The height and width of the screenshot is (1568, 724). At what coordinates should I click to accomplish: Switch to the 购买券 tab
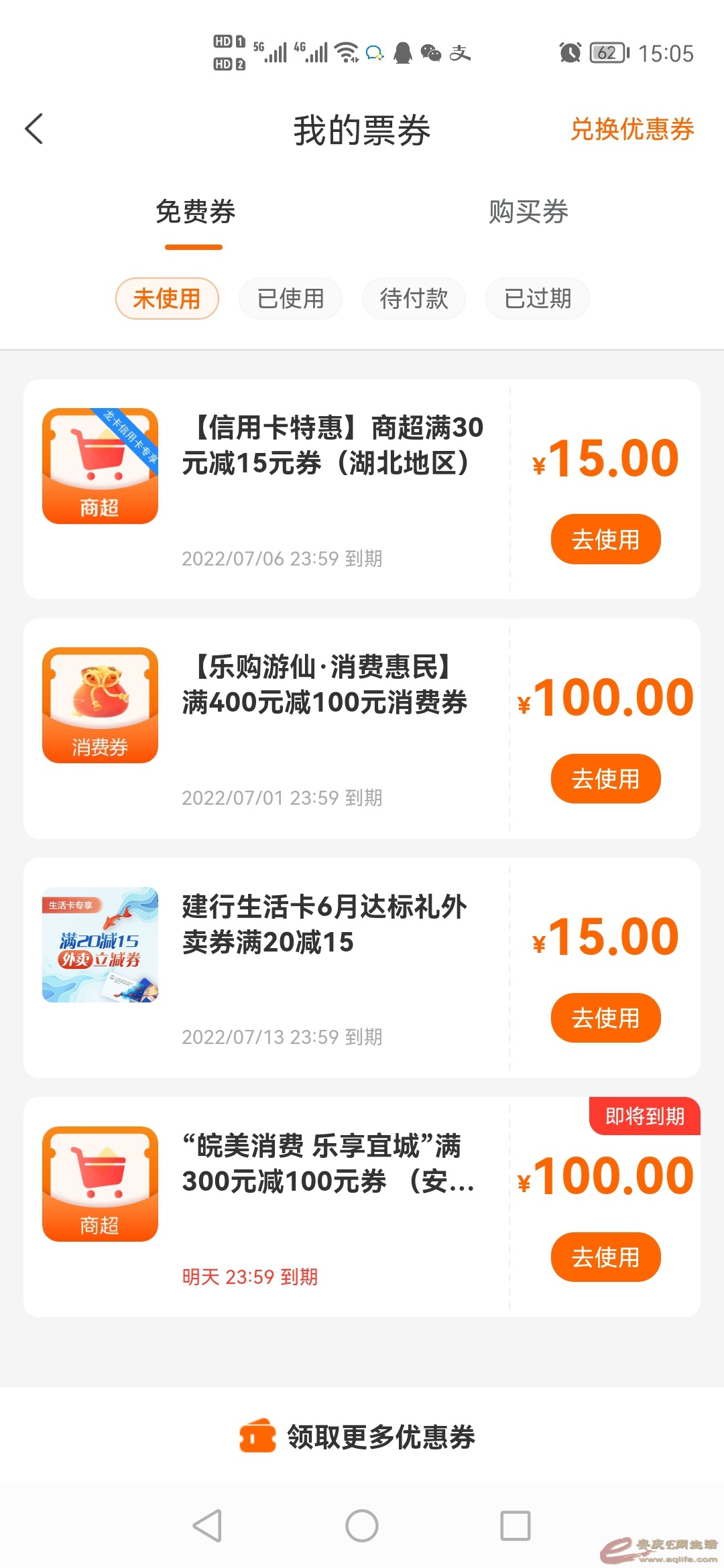tap(528, 212)
